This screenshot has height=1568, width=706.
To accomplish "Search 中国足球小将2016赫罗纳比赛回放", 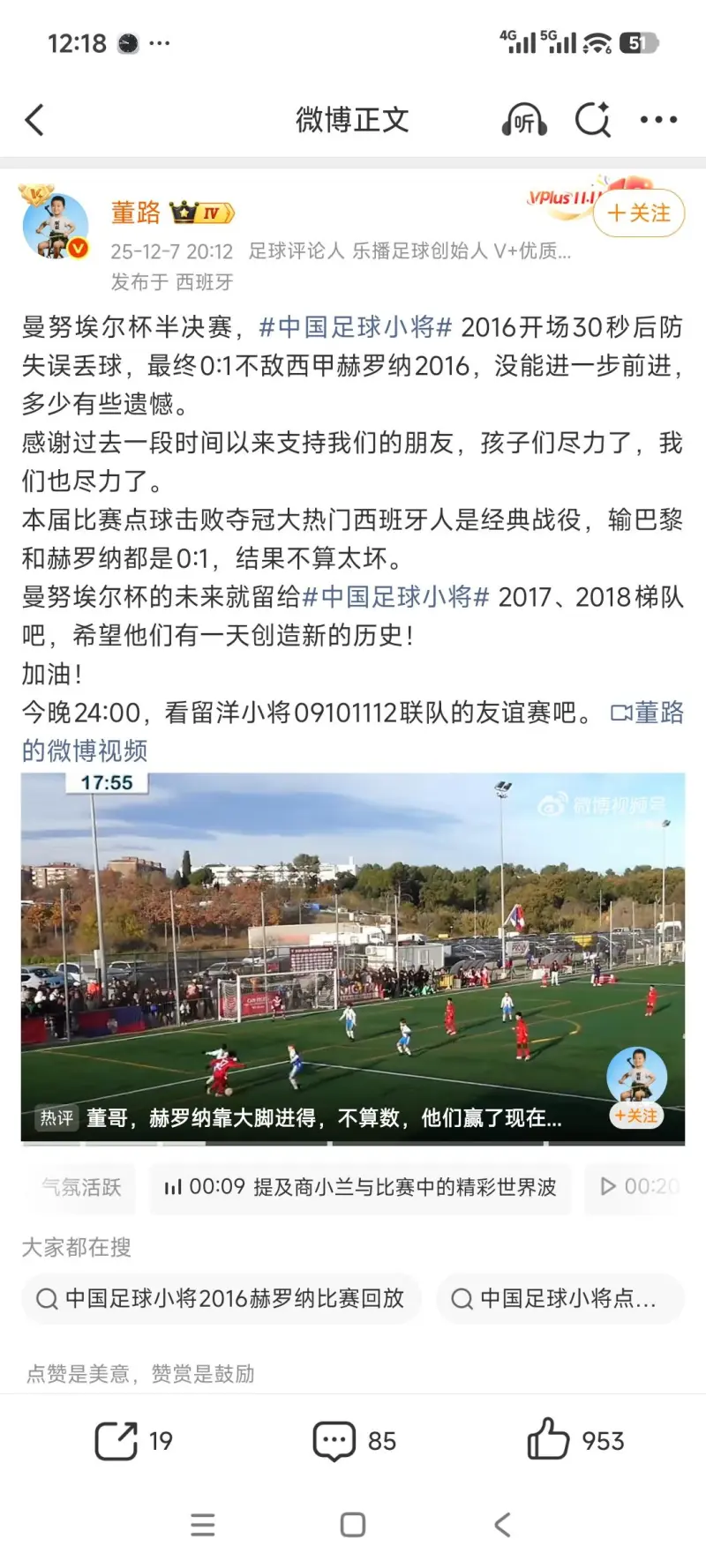I will [221, 1298].
